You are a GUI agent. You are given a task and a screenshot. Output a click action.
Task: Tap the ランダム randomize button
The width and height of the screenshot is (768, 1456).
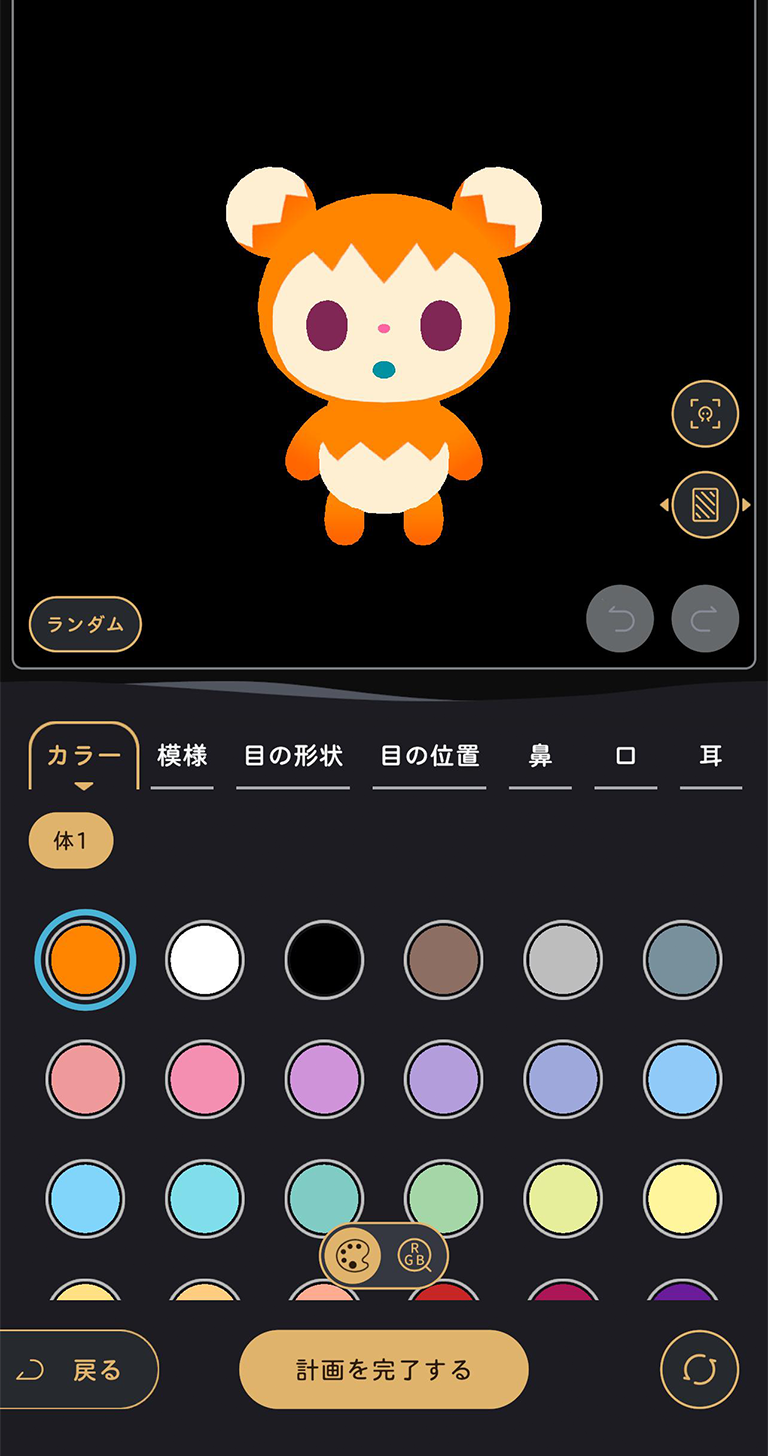85,624
